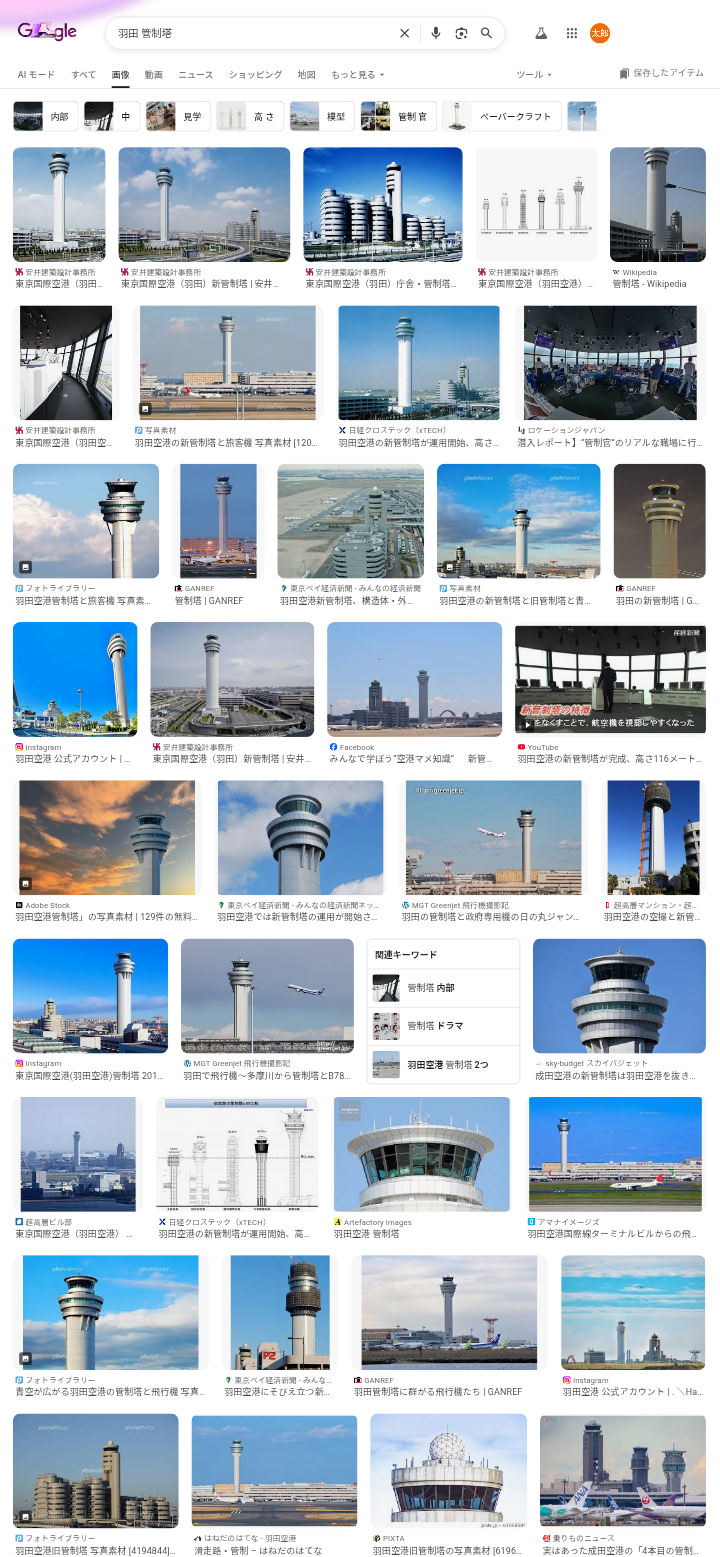
Task: Open Search Labs flask icon
Action: (541, 33)
